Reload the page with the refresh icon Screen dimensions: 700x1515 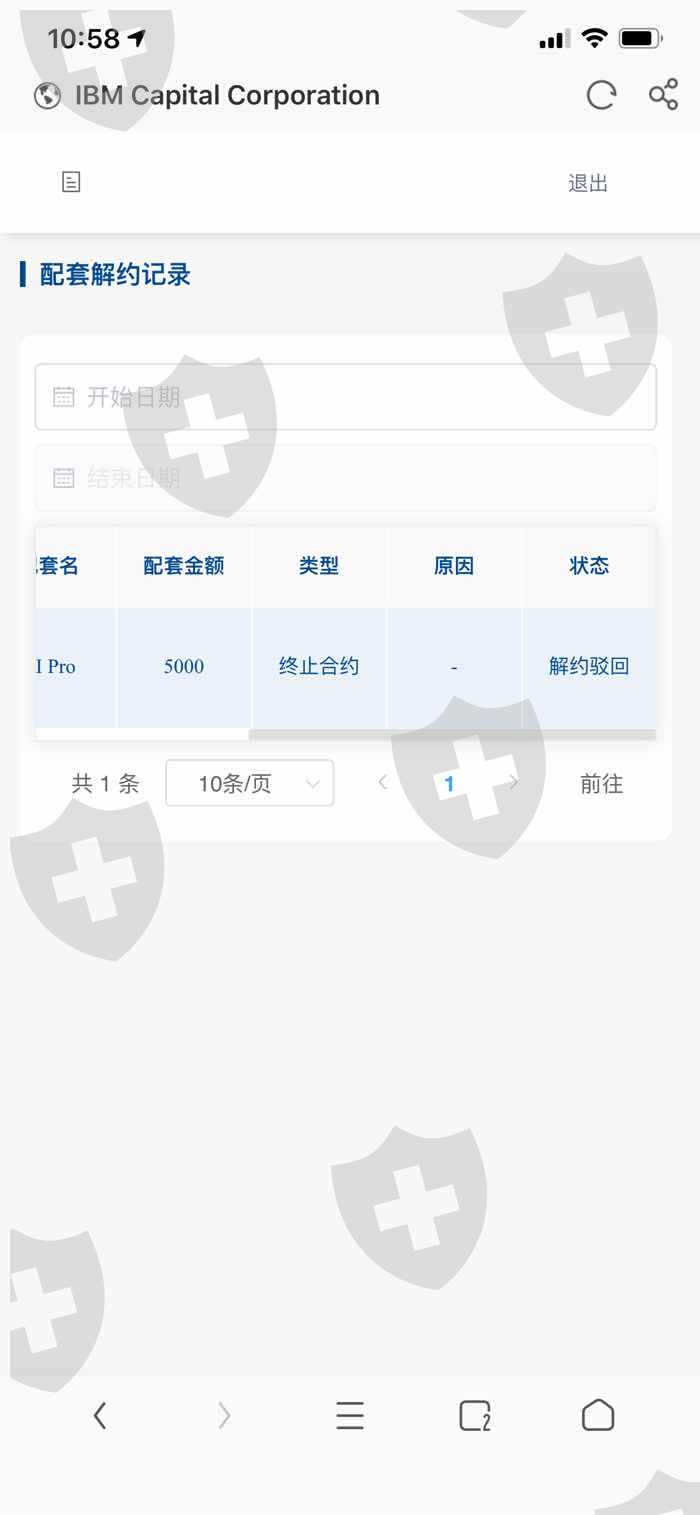pyautogui.click(x=601, y=96)
